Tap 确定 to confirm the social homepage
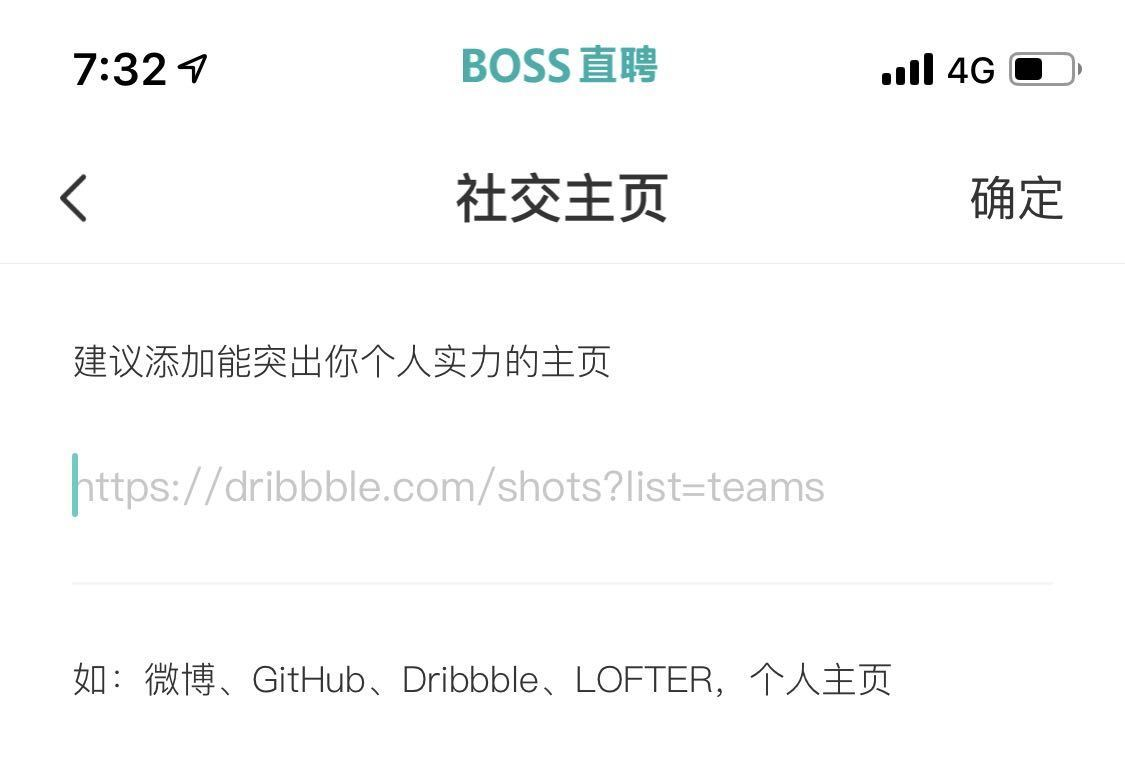Image resolution: width=1125 pixels, height=782 pixels. [x=1015, y=198]
